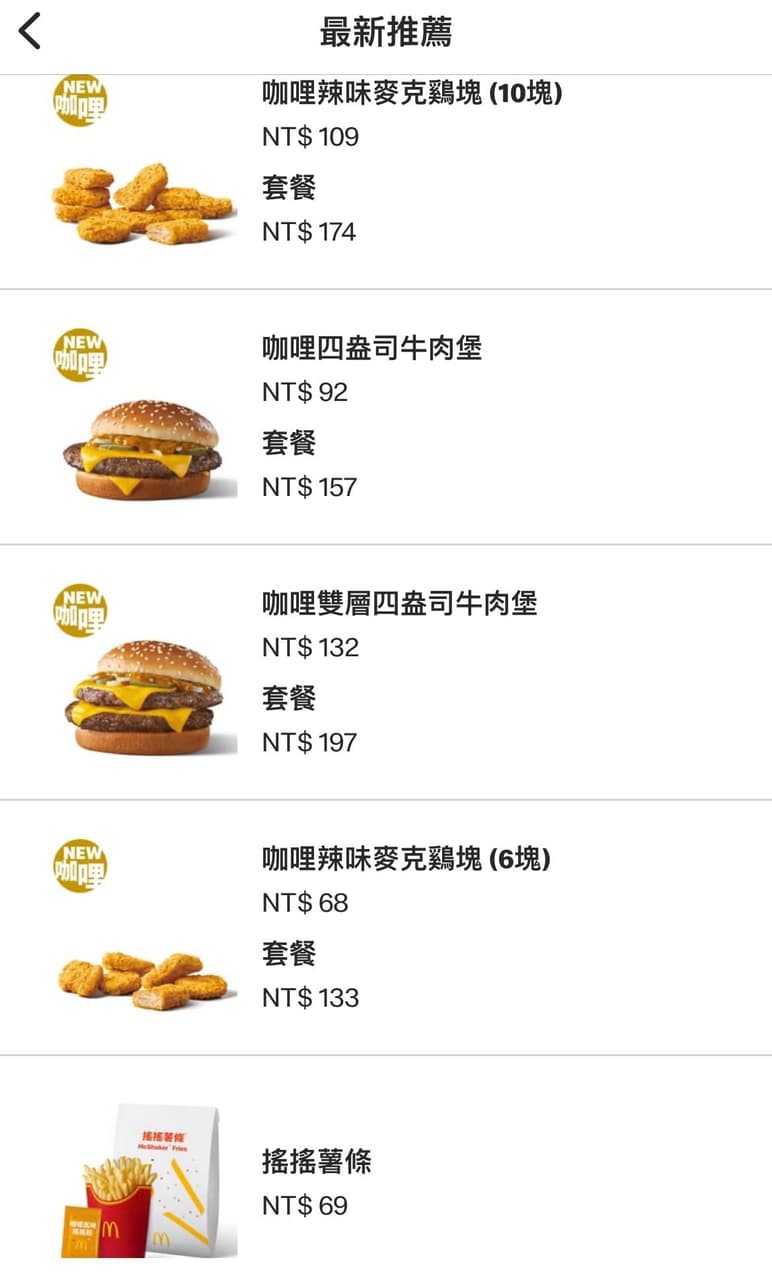The image size is (772, 1279).
Task: Open 咖哩辣味麥克鷄塊 (10塊) item
Action: [386, 182]
